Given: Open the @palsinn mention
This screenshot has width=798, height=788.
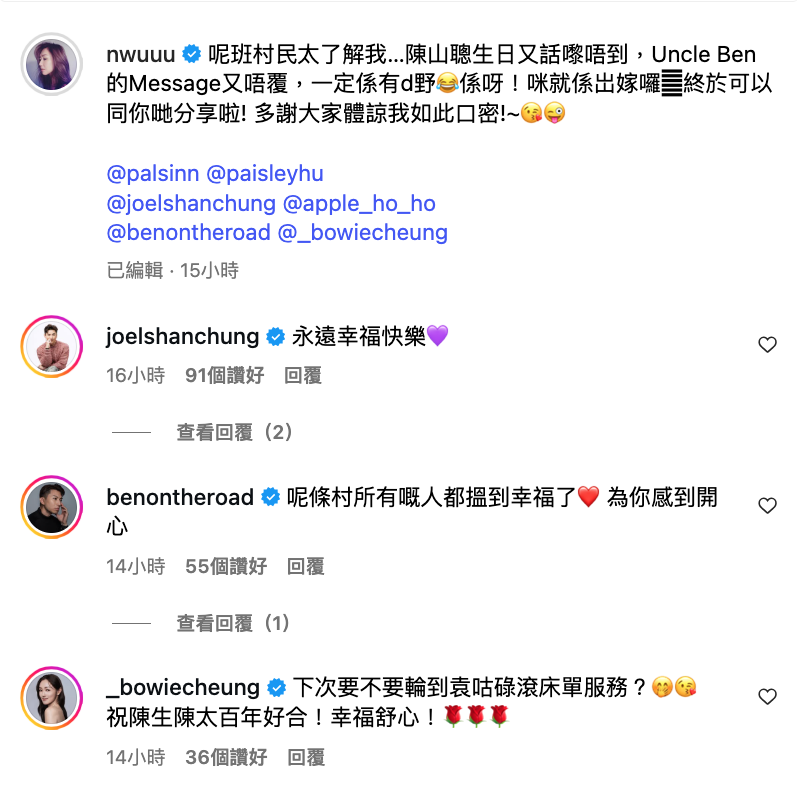Looking at the screenshot, I should 151,174.
